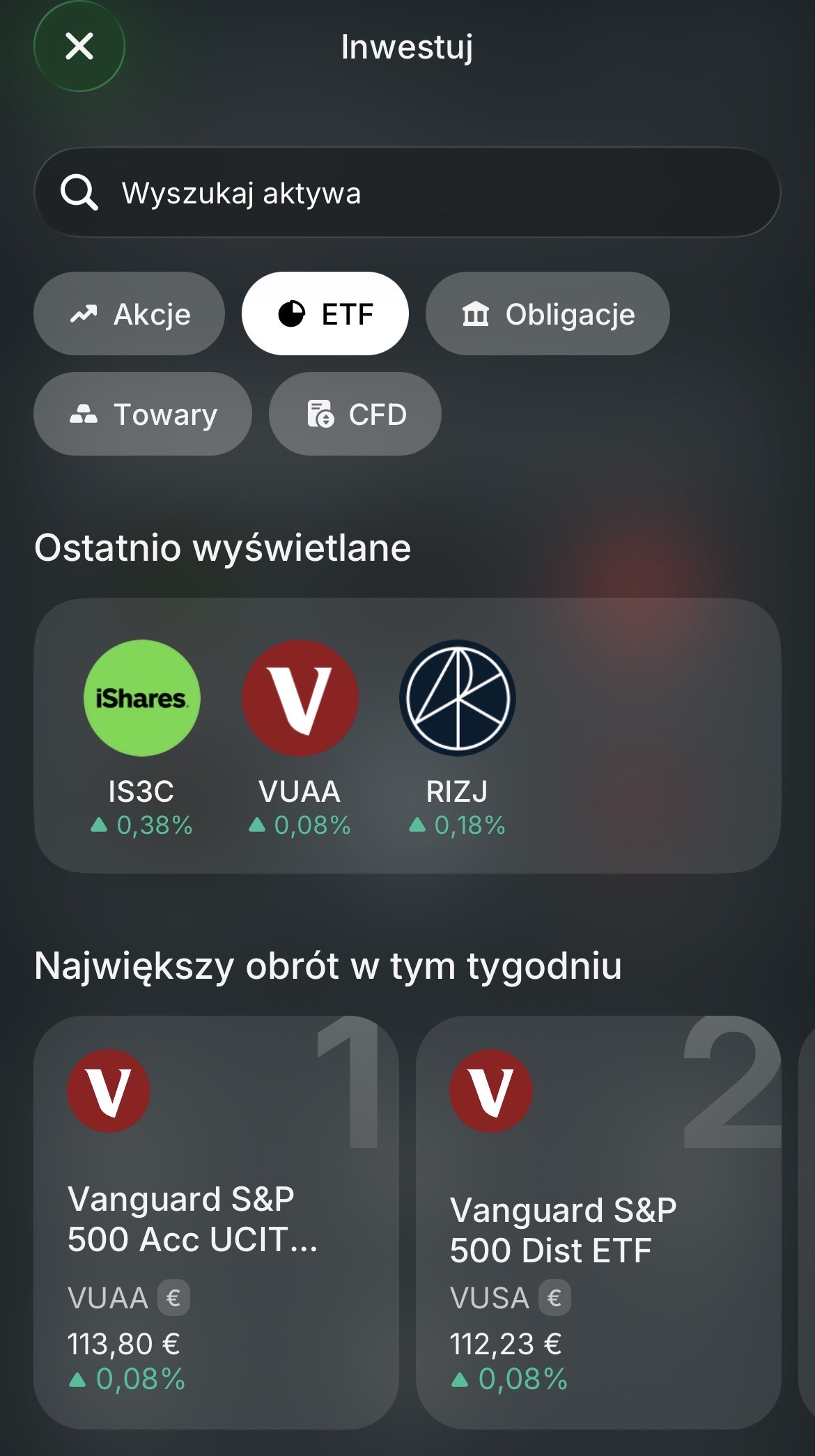815x1456 pixels.
Task: Open recently viewed IS3C iShares
Action: 142,735
